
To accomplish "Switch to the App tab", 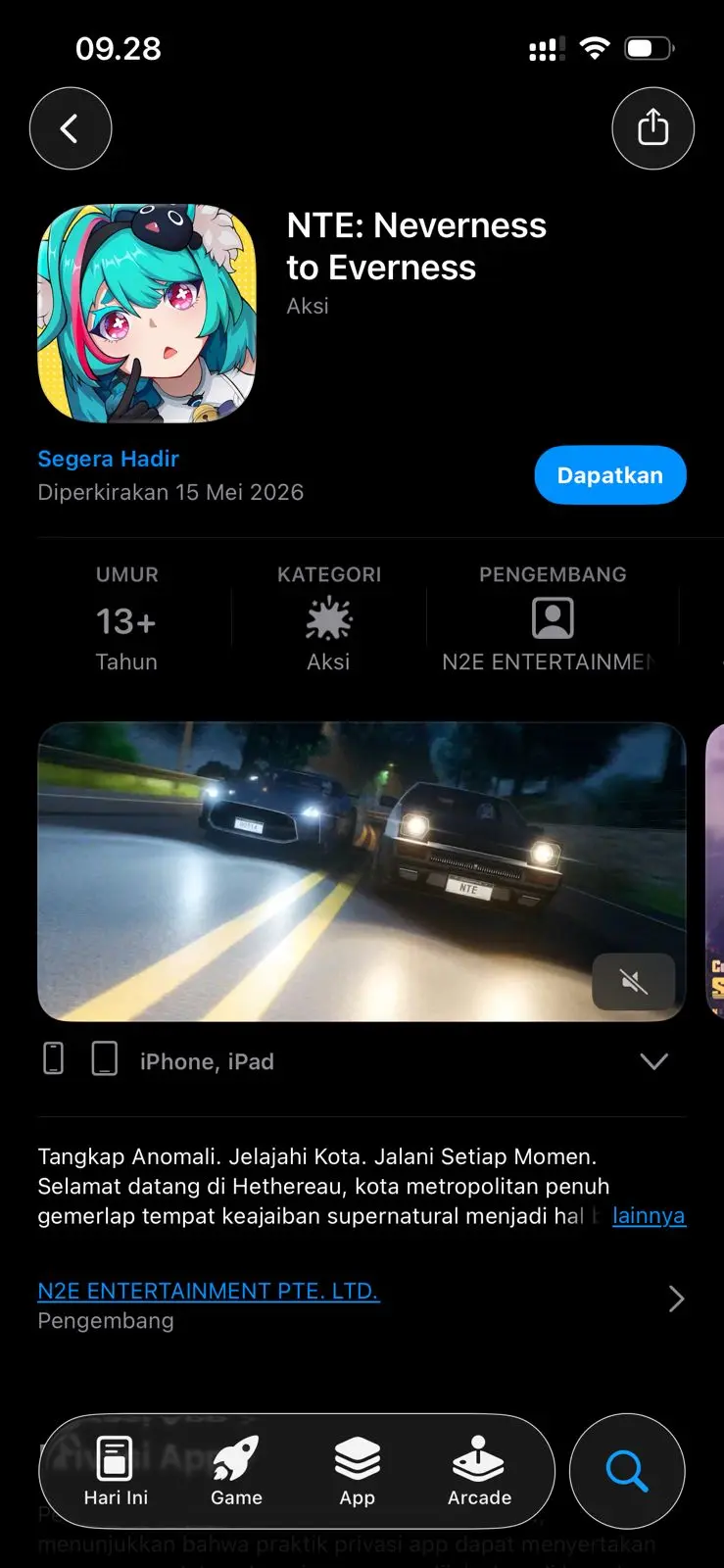I will tap(358, 1471).
